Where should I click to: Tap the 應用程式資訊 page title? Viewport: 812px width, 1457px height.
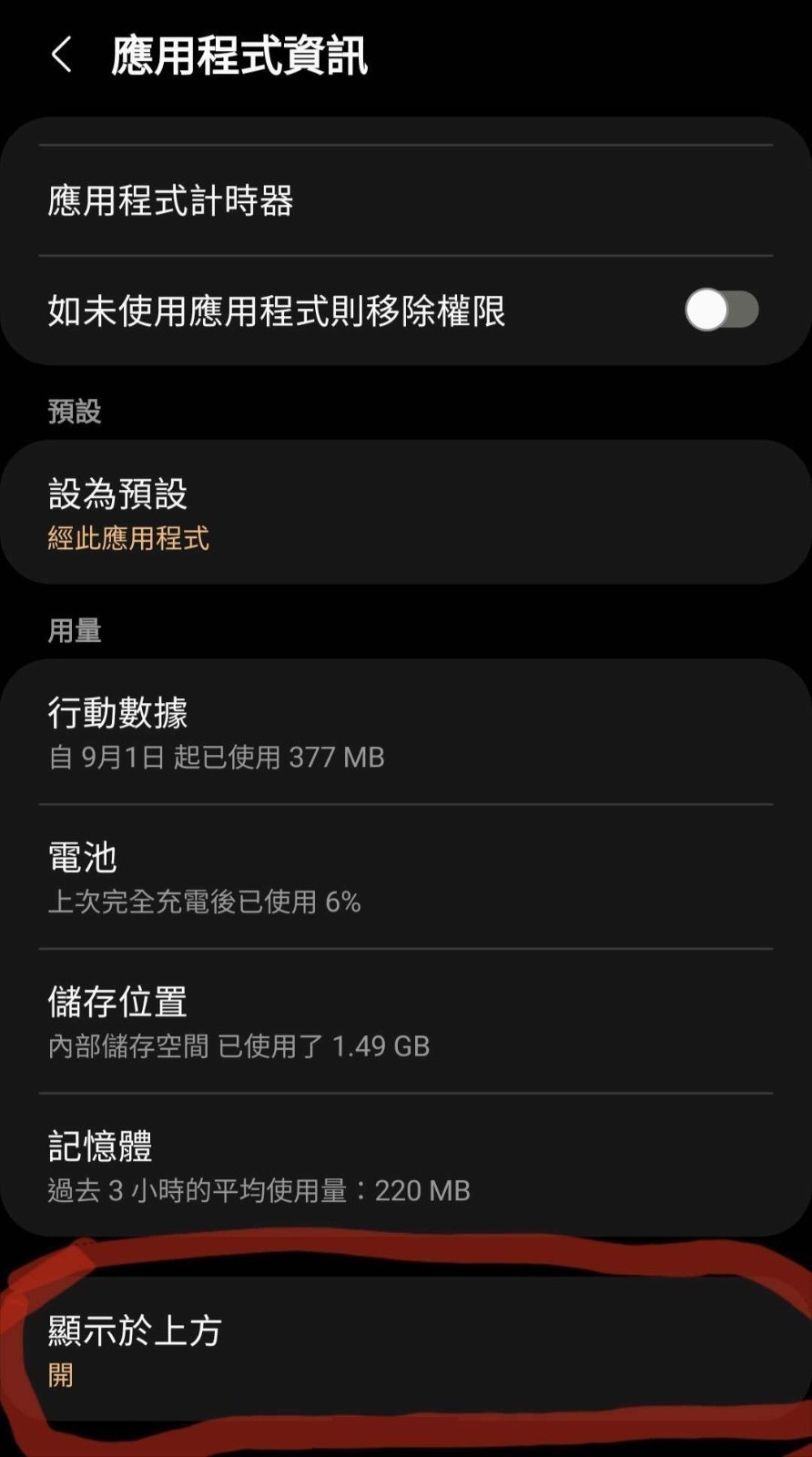(242, 56)
